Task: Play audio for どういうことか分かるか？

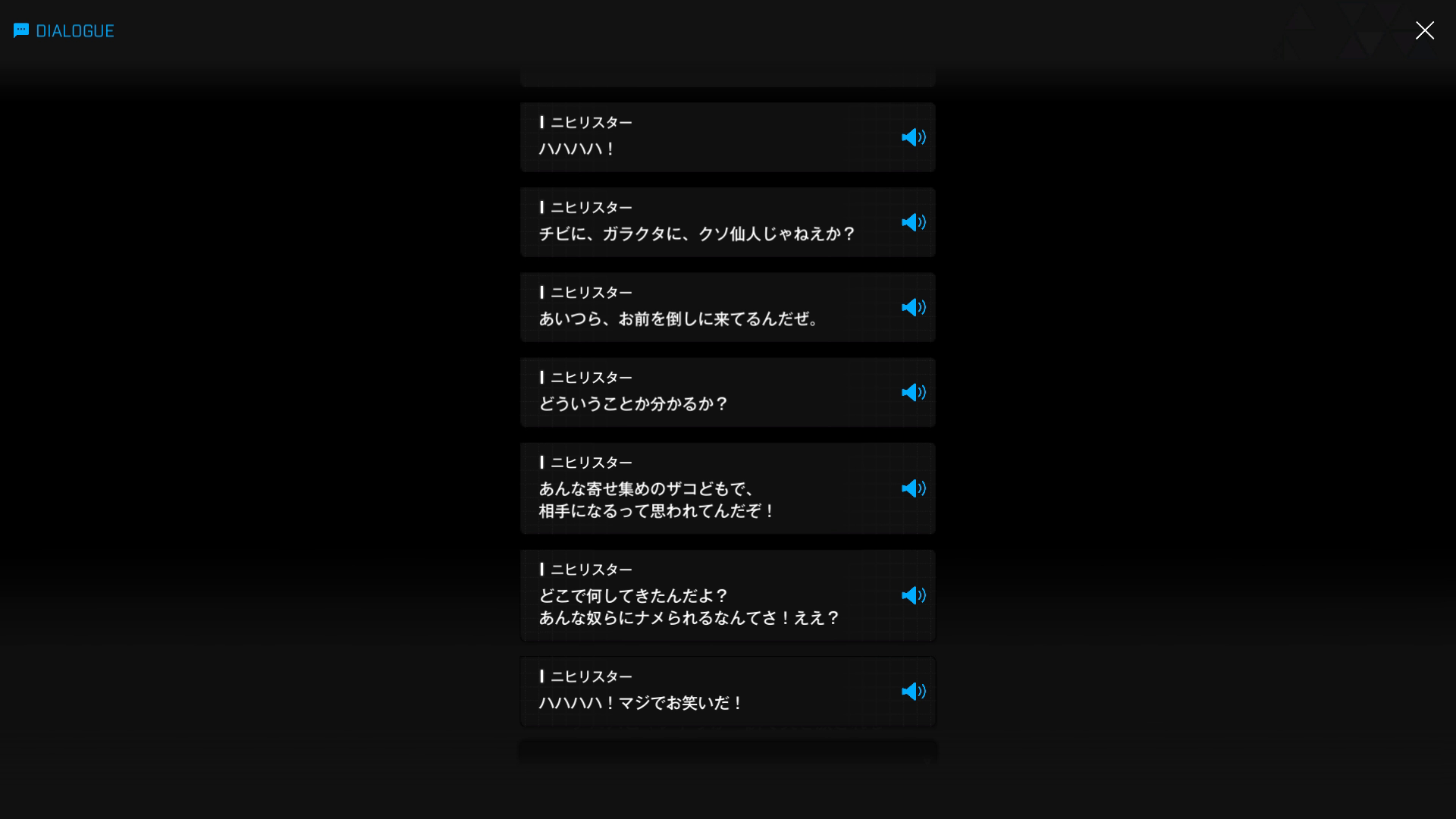Action: tap(913, 392)
